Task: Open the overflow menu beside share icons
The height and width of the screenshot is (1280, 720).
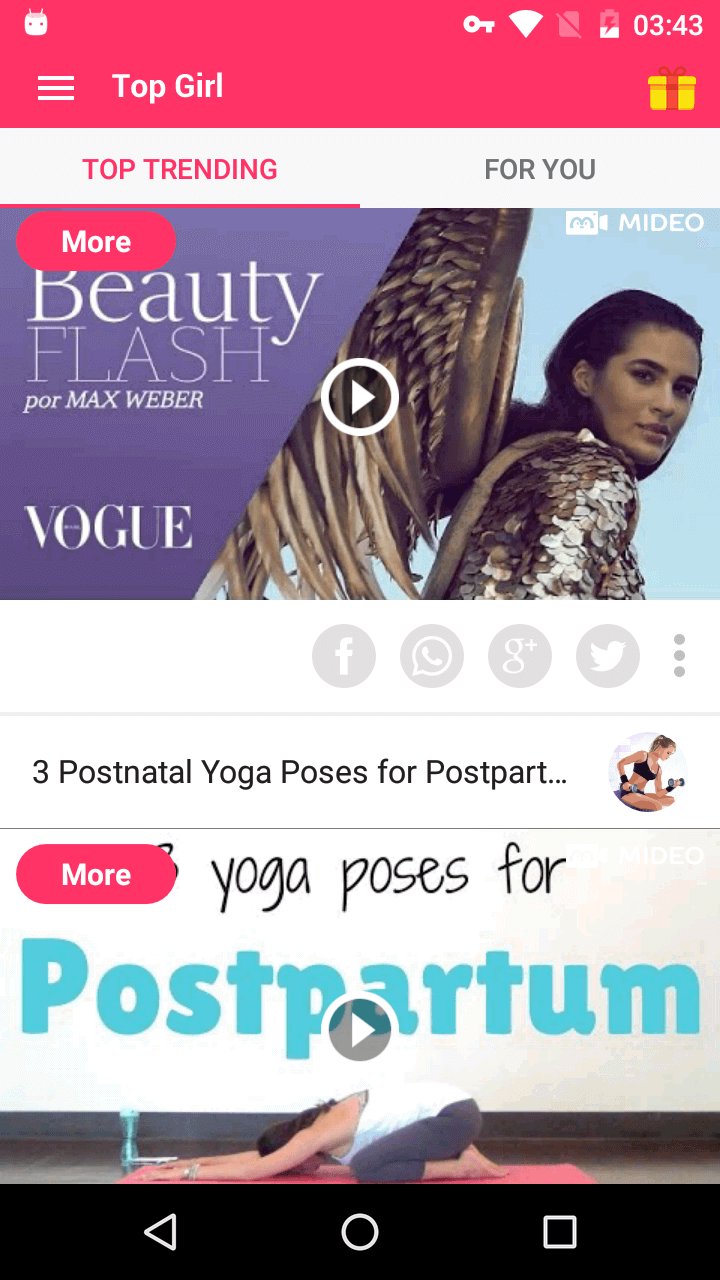Action: 679,656
